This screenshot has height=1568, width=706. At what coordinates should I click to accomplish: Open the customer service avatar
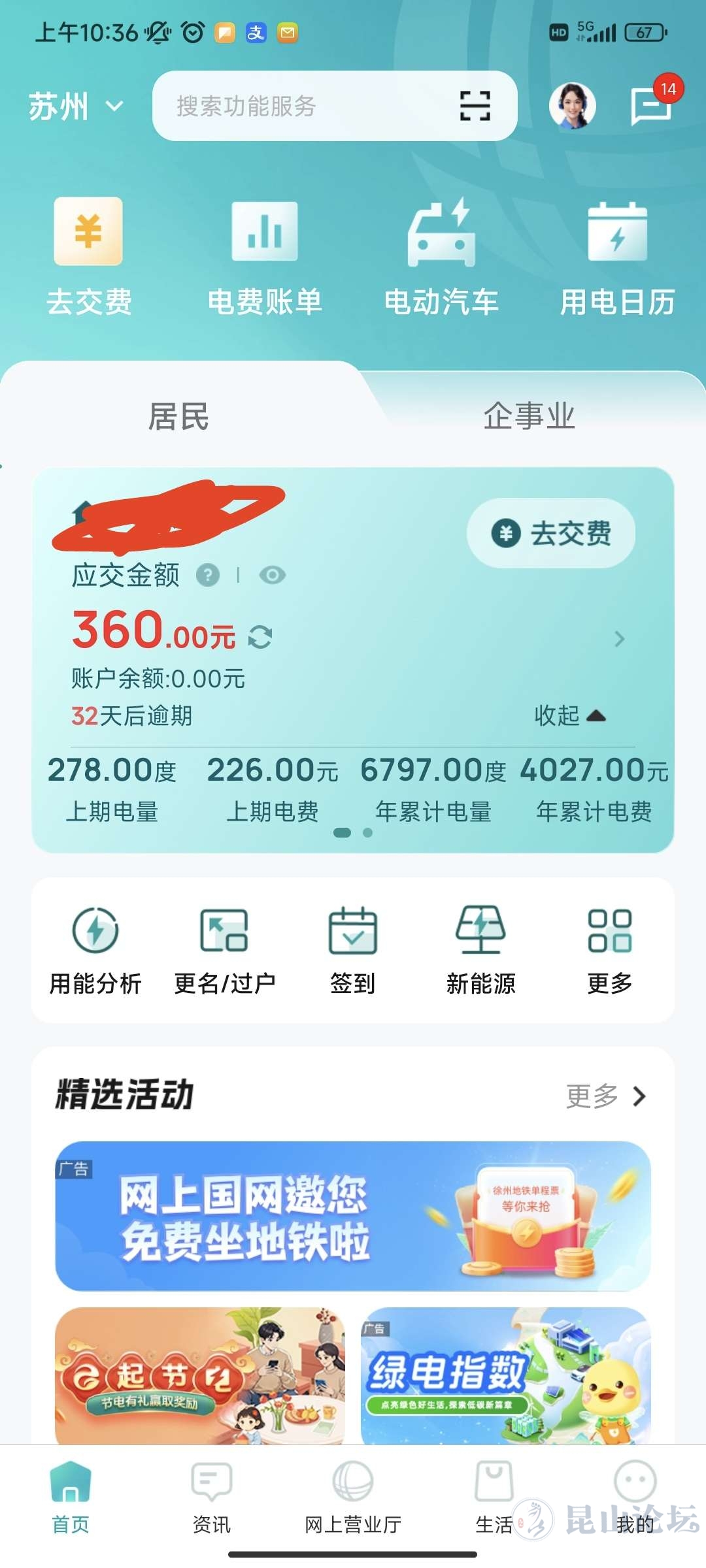[572, 106]
